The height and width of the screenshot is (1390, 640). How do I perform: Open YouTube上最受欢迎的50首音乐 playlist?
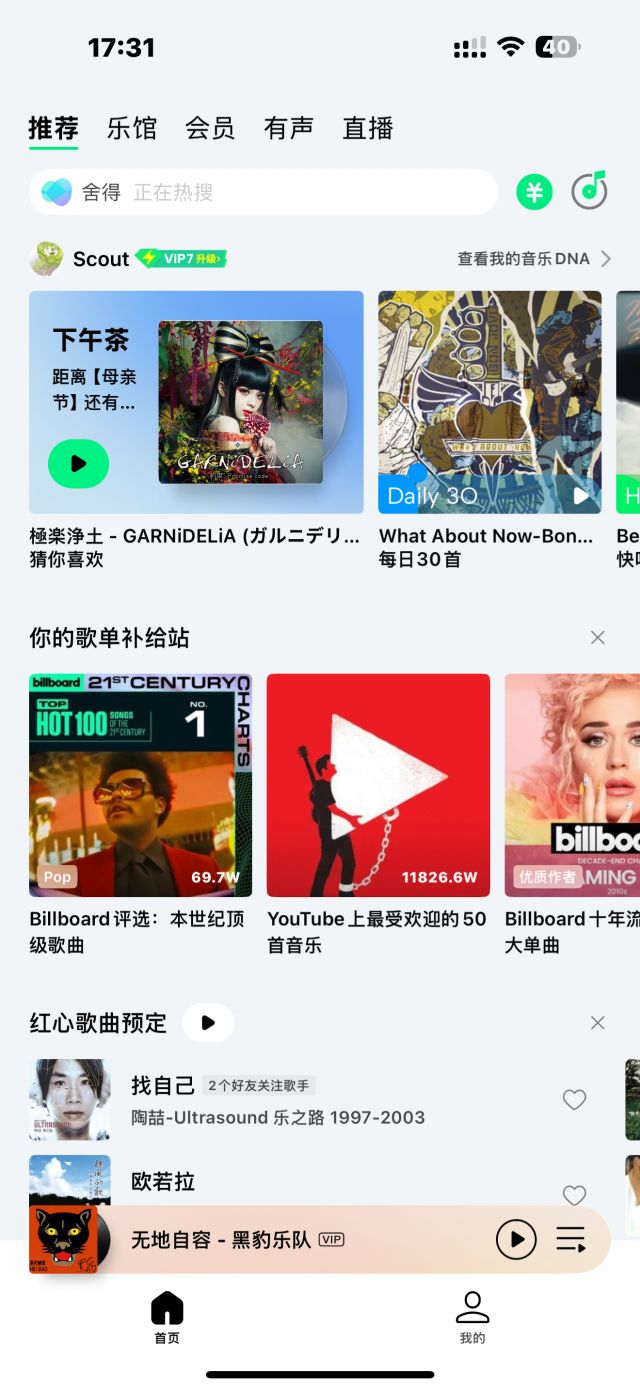(378, 785)
